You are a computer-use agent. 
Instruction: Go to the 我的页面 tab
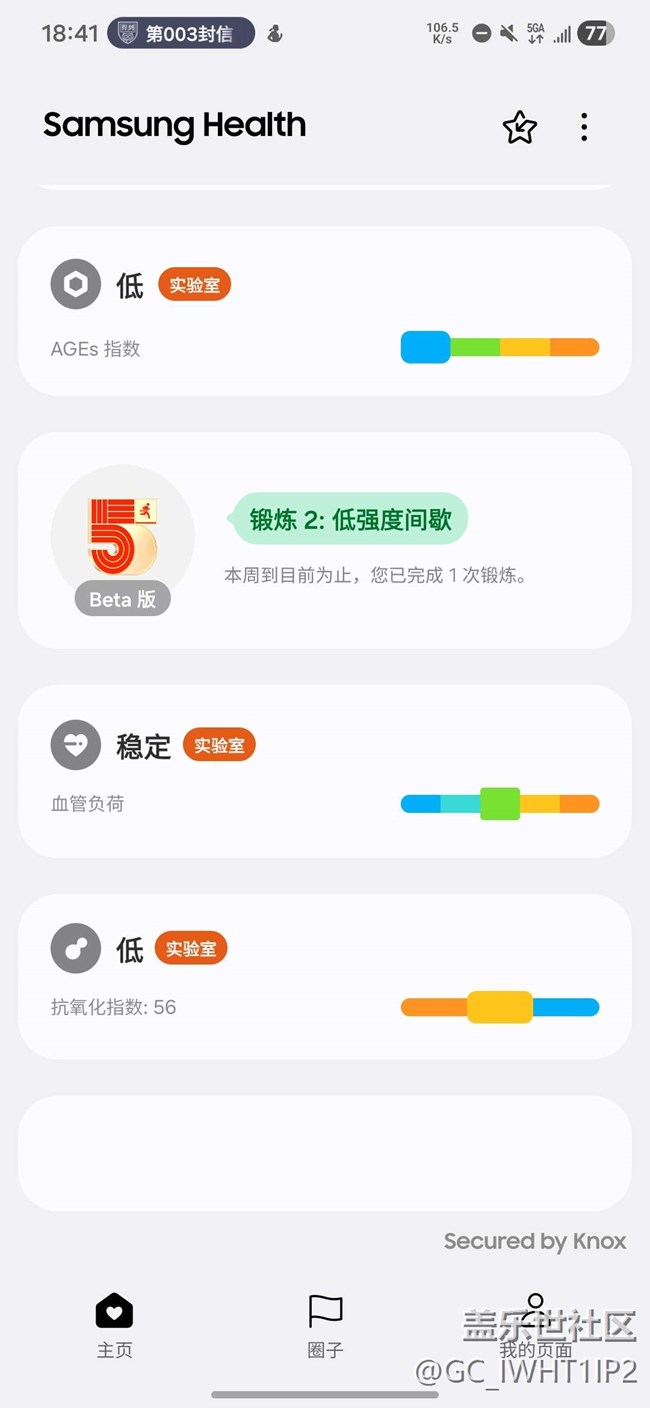(x=535, y=1325)
